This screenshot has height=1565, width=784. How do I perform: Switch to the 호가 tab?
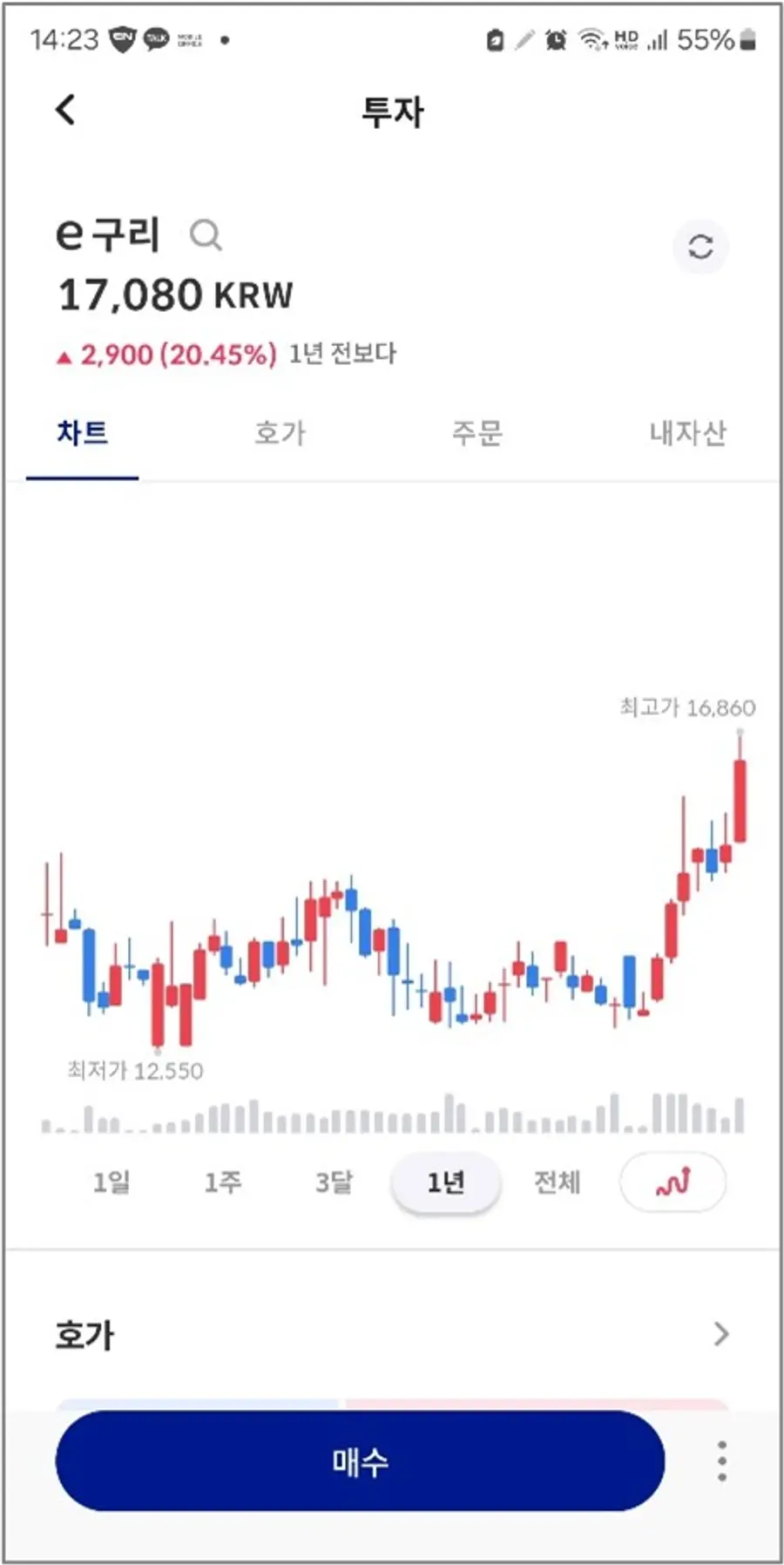280,433
